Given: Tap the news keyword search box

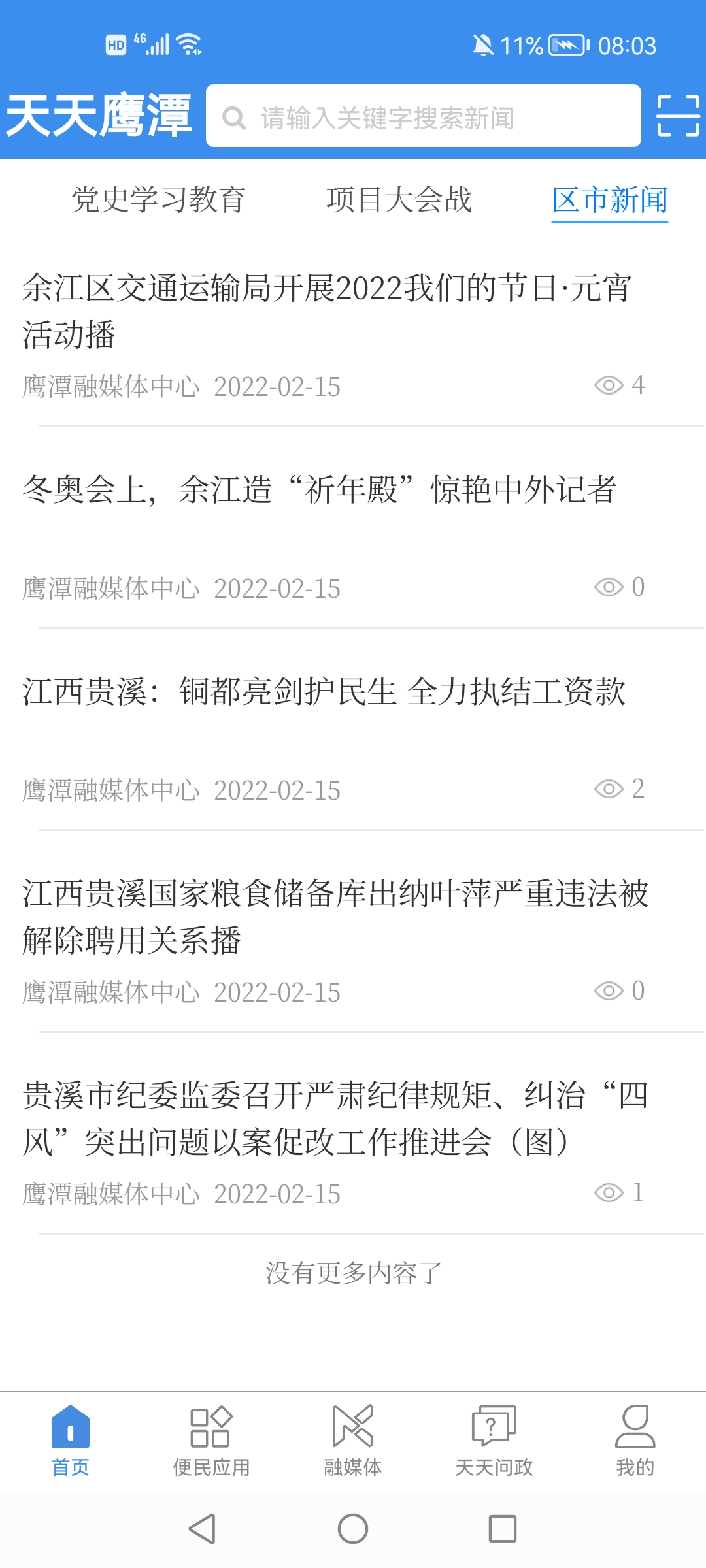Looking at the screenshot, I should (x=423, y=116).
